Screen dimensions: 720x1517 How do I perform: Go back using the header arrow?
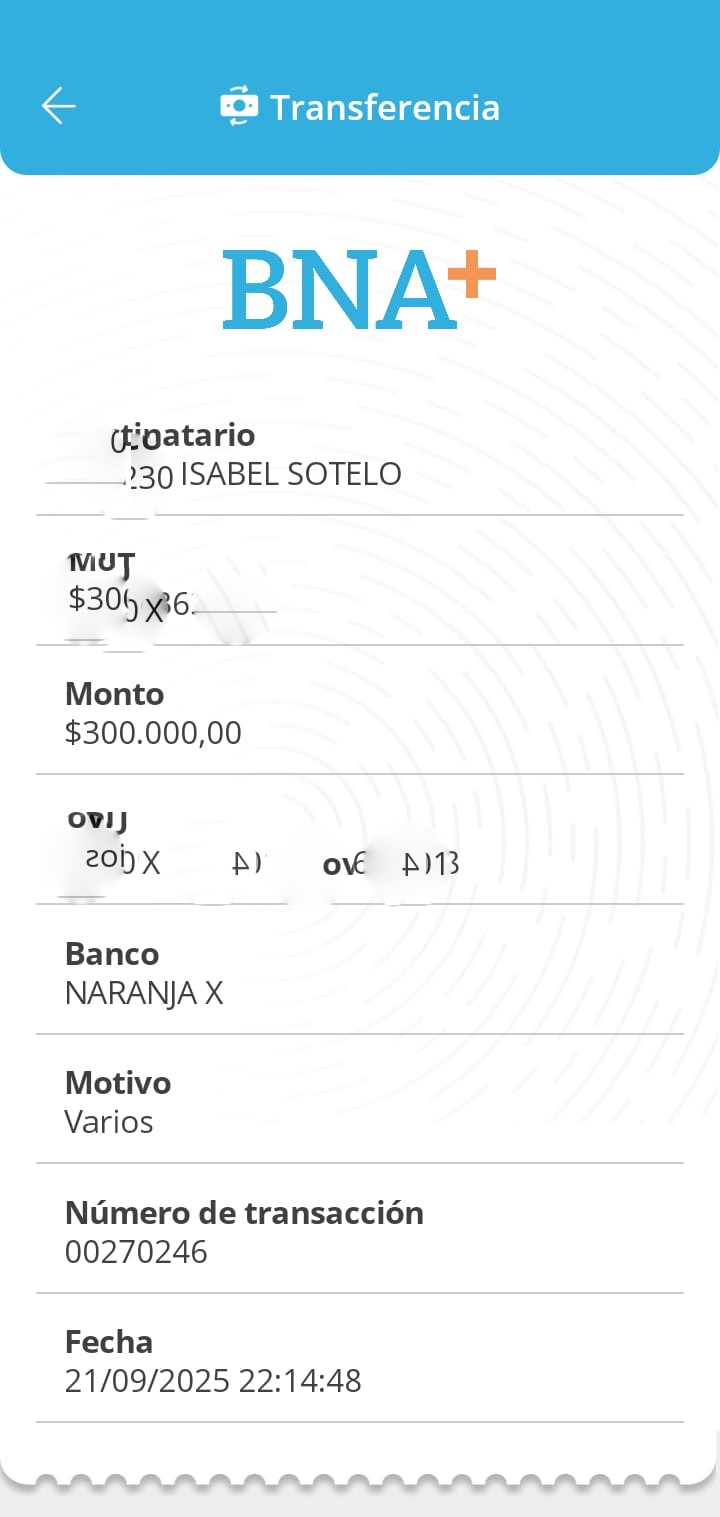point(59,106)
